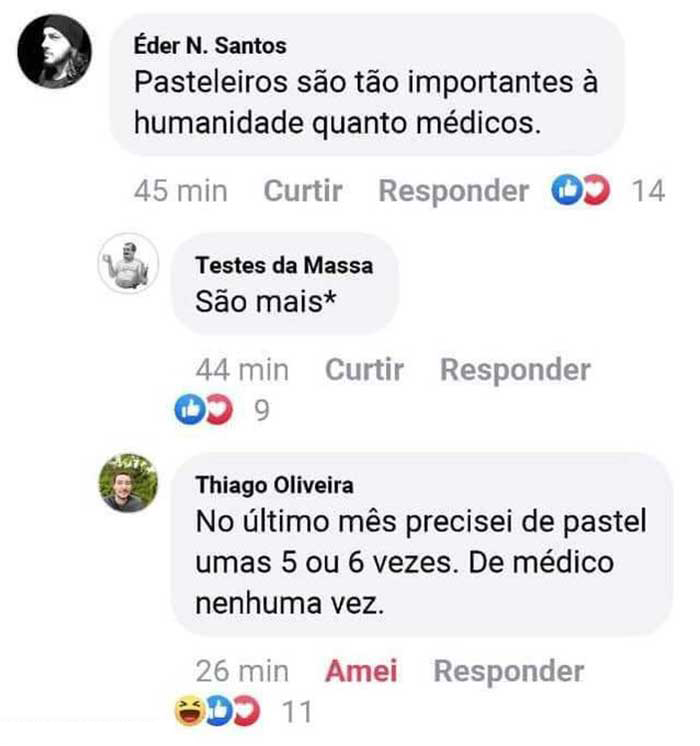Like Éder N. Santos's comment
This screenshot has height=746, width=700.
[x=302, y=191]
